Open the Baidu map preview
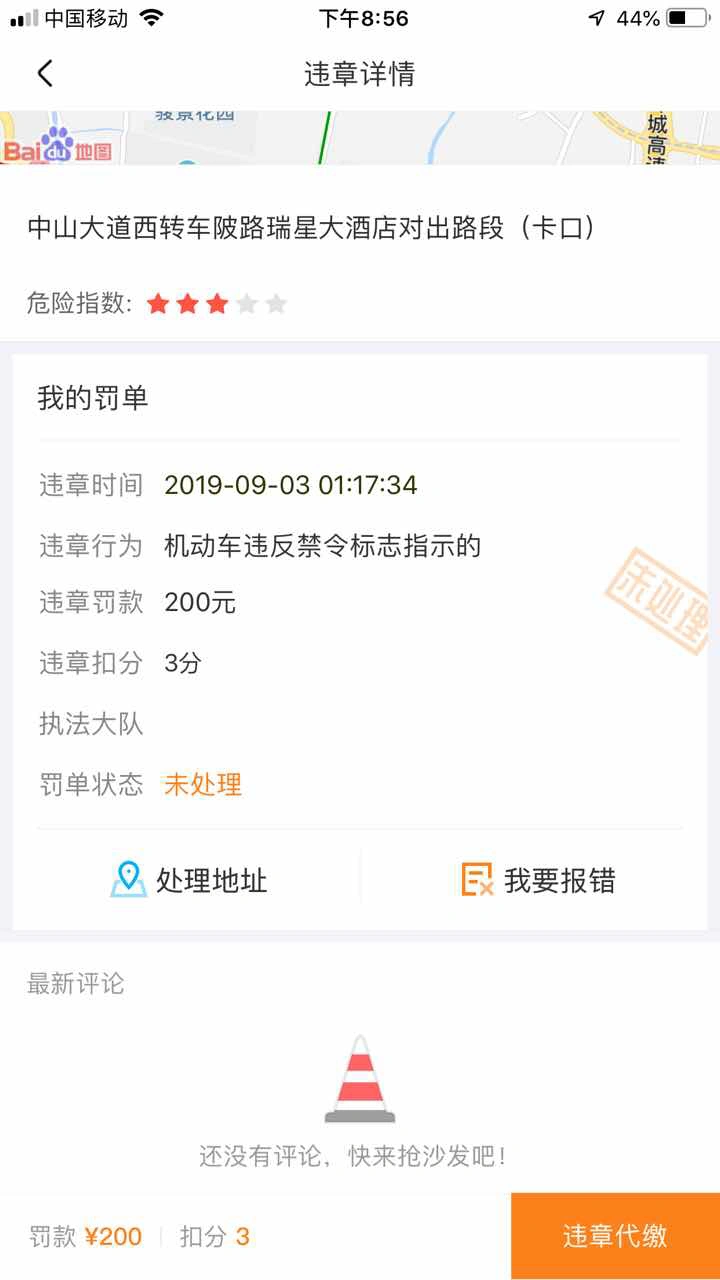The width and height of the screenshot is (720, 1280). pos(360,138)
